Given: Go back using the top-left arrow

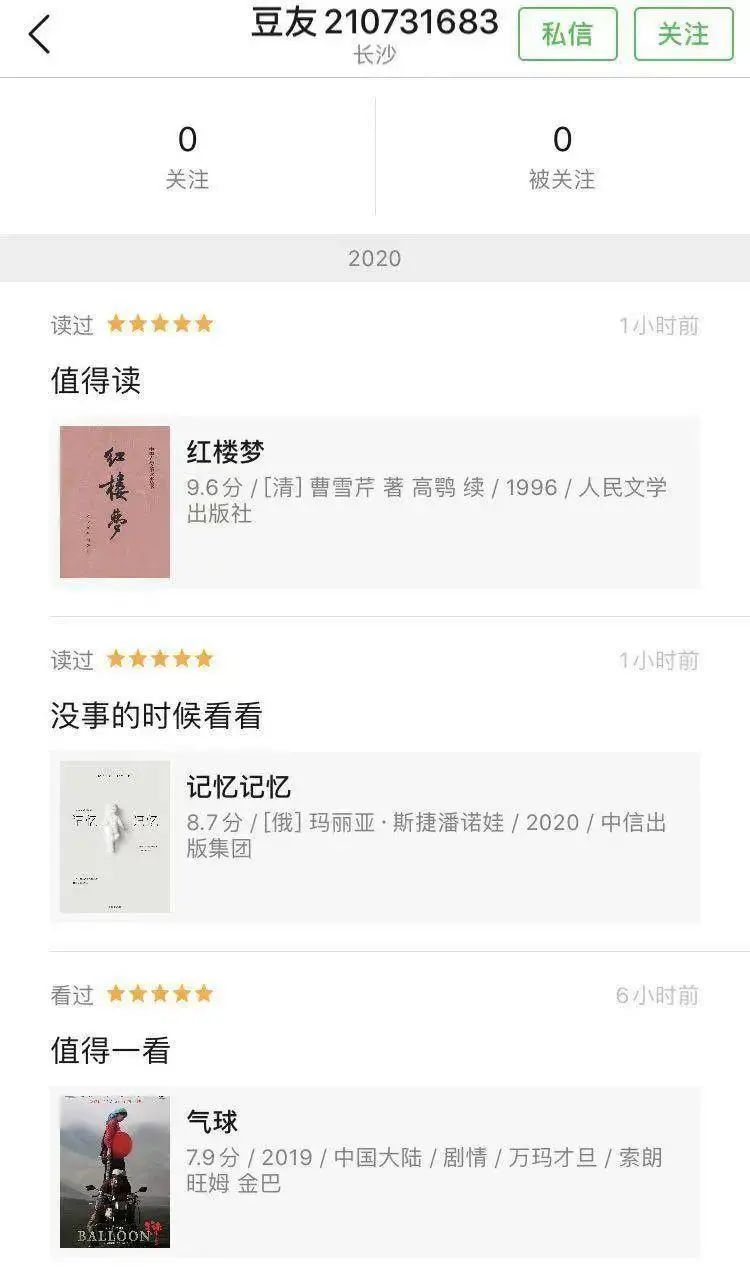Looking at the screenshot, I should pos(39,35).
